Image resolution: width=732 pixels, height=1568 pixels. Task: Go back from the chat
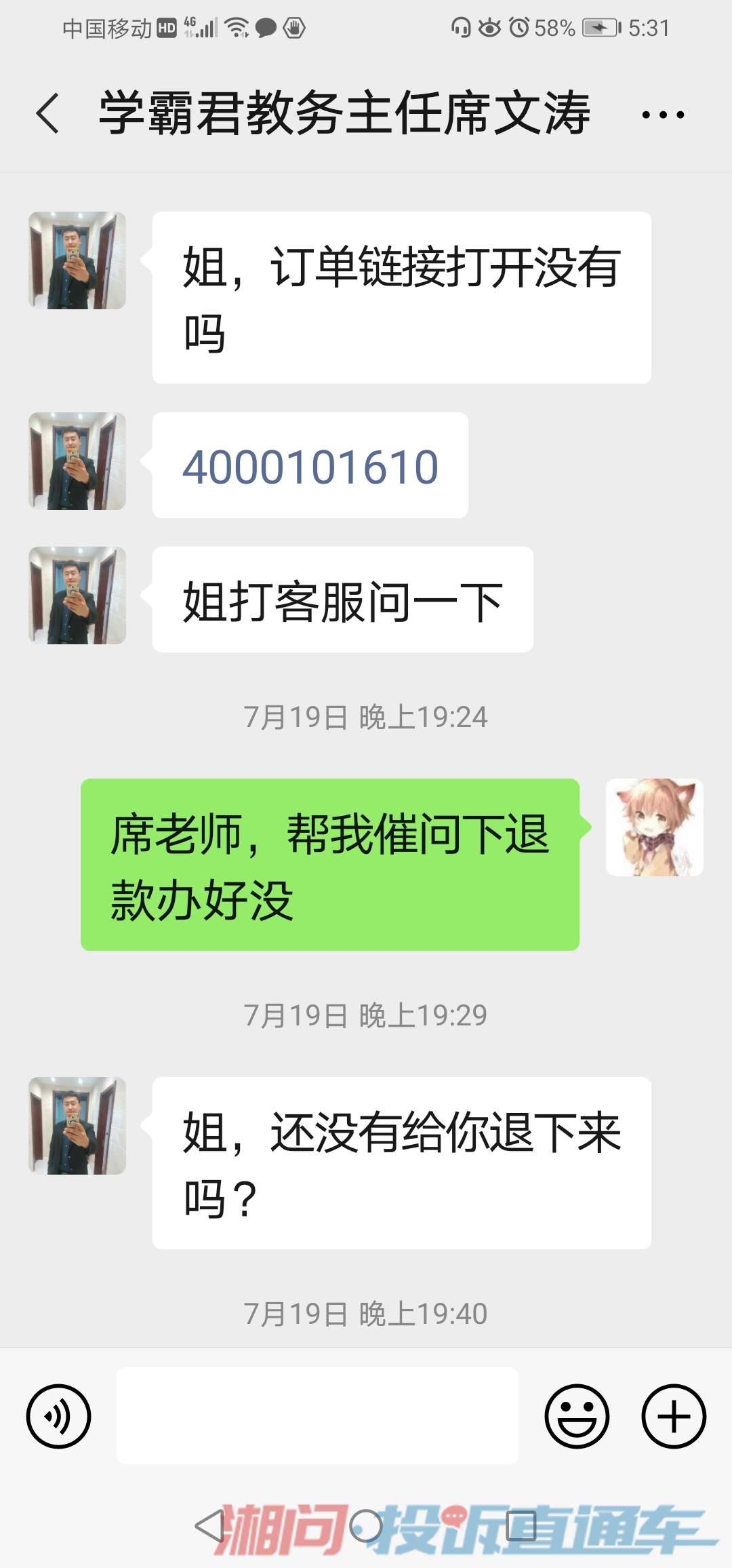point(47,113)
